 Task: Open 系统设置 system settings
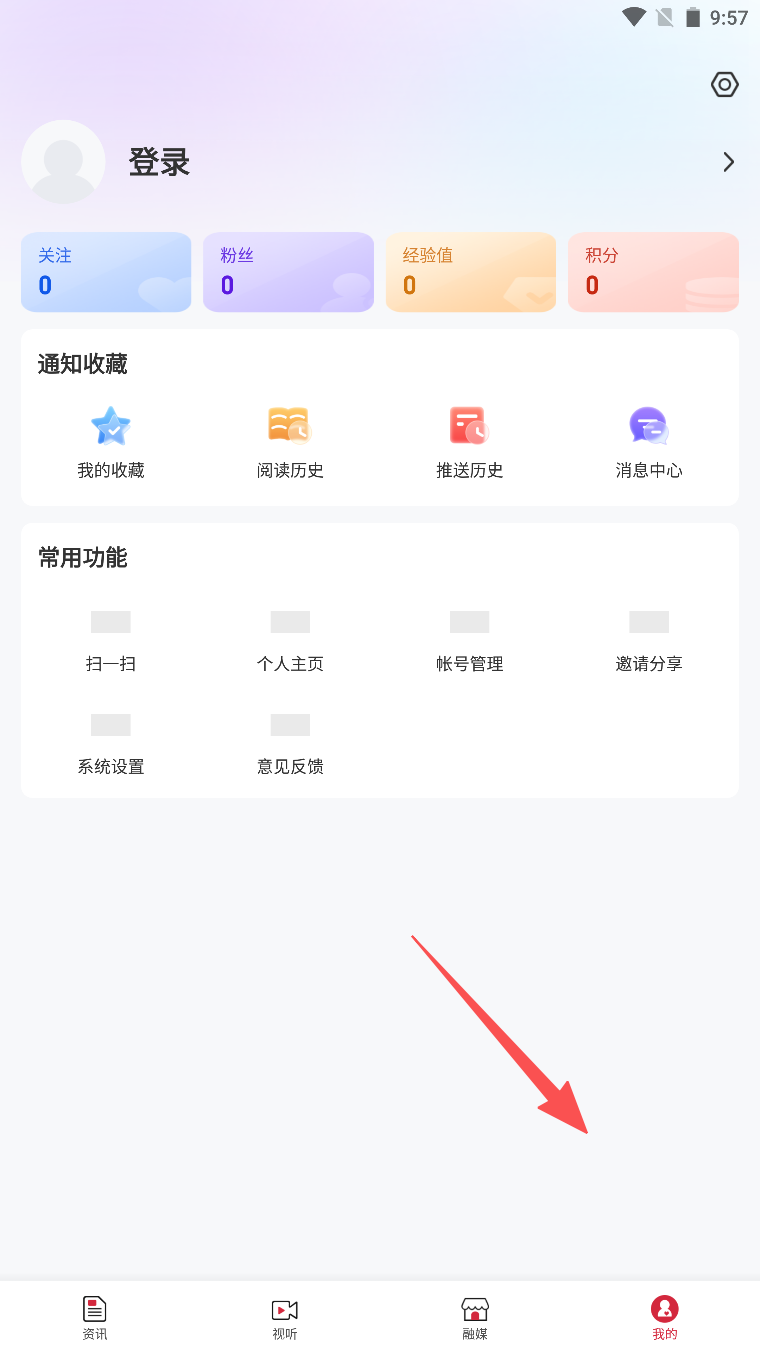(x=111, y=743)
